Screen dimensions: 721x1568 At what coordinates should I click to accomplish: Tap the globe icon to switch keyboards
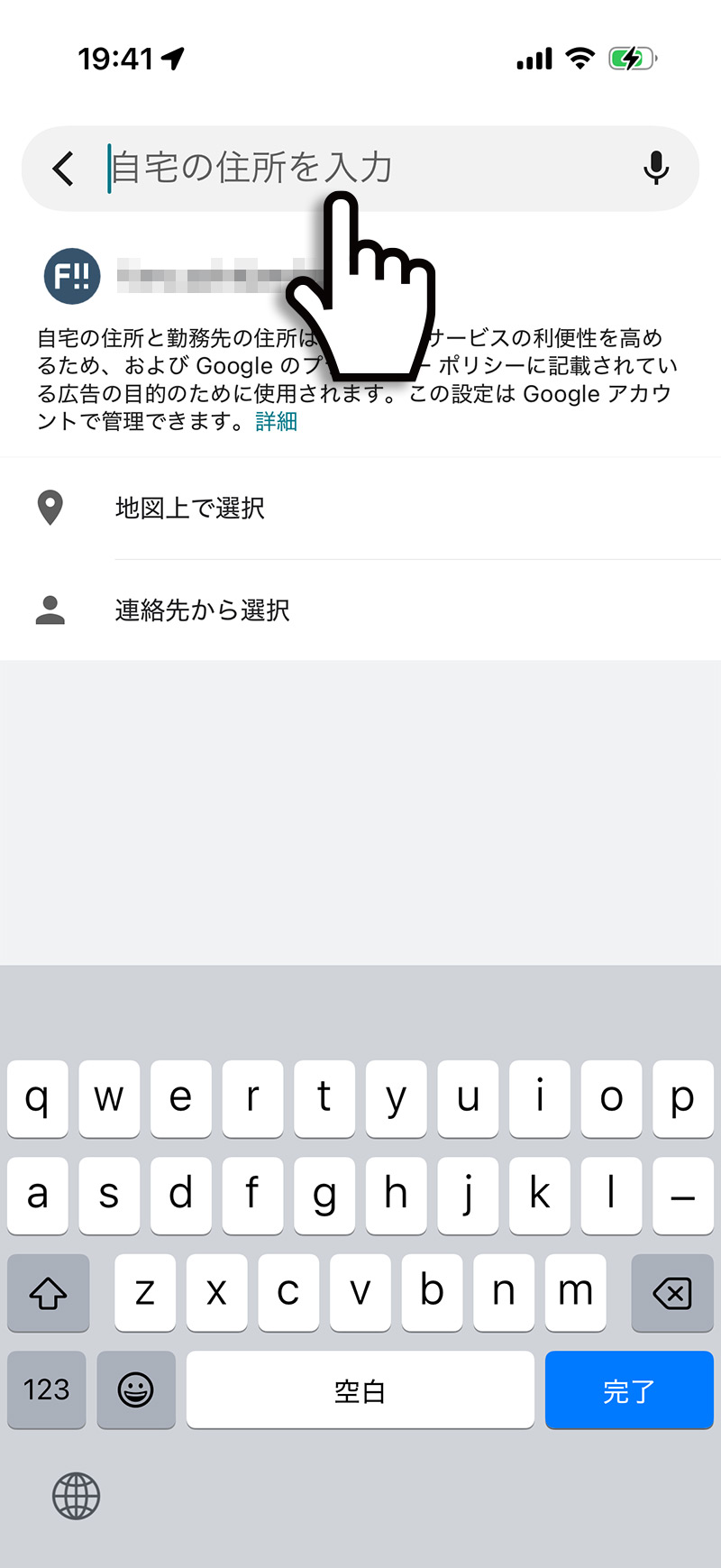76,1495
